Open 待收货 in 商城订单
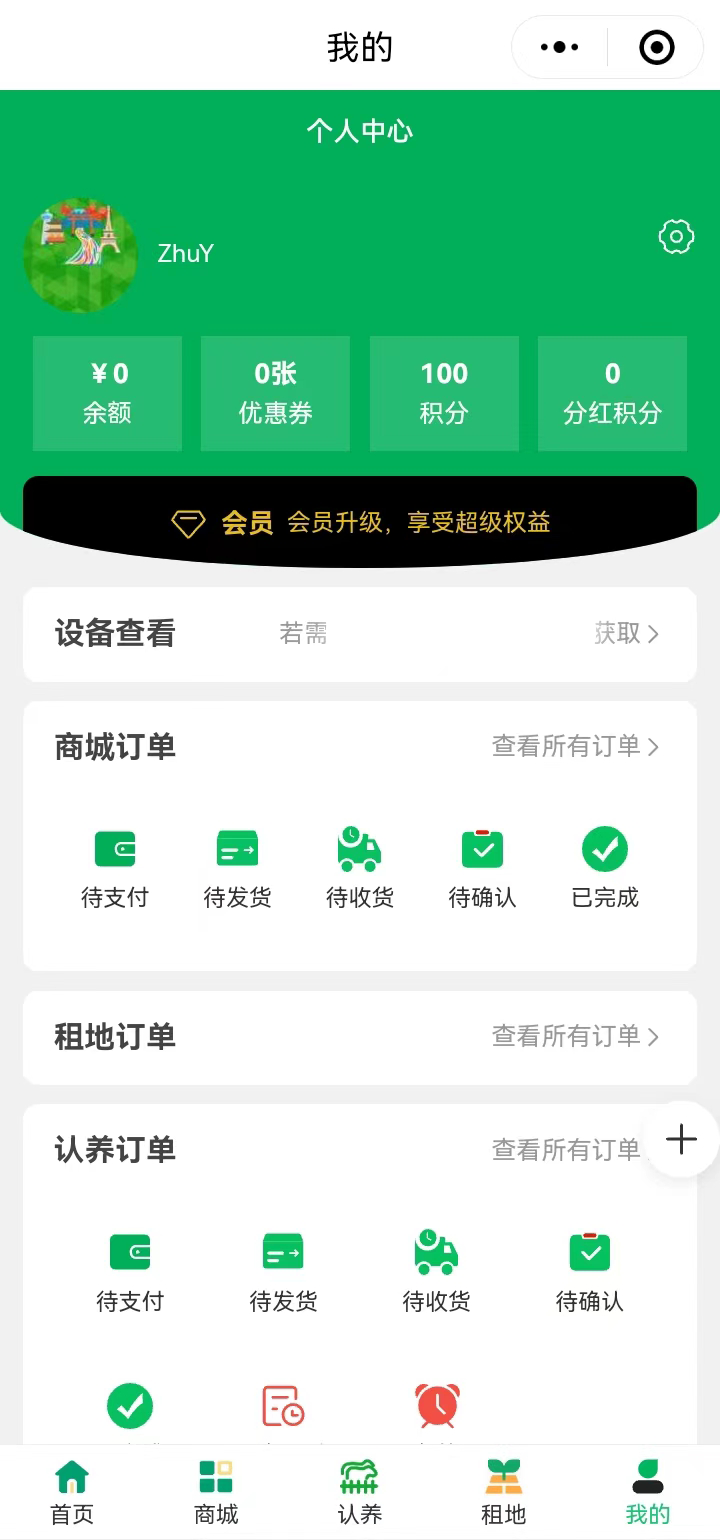This screenshot has height=1540, width=720. point(360,868)
